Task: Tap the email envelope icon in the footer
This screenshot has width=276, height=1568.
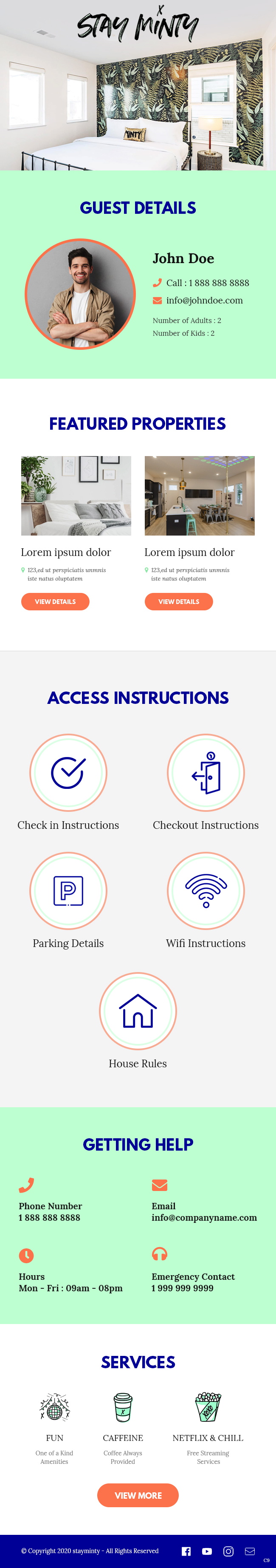Action: pos(250,1550)
